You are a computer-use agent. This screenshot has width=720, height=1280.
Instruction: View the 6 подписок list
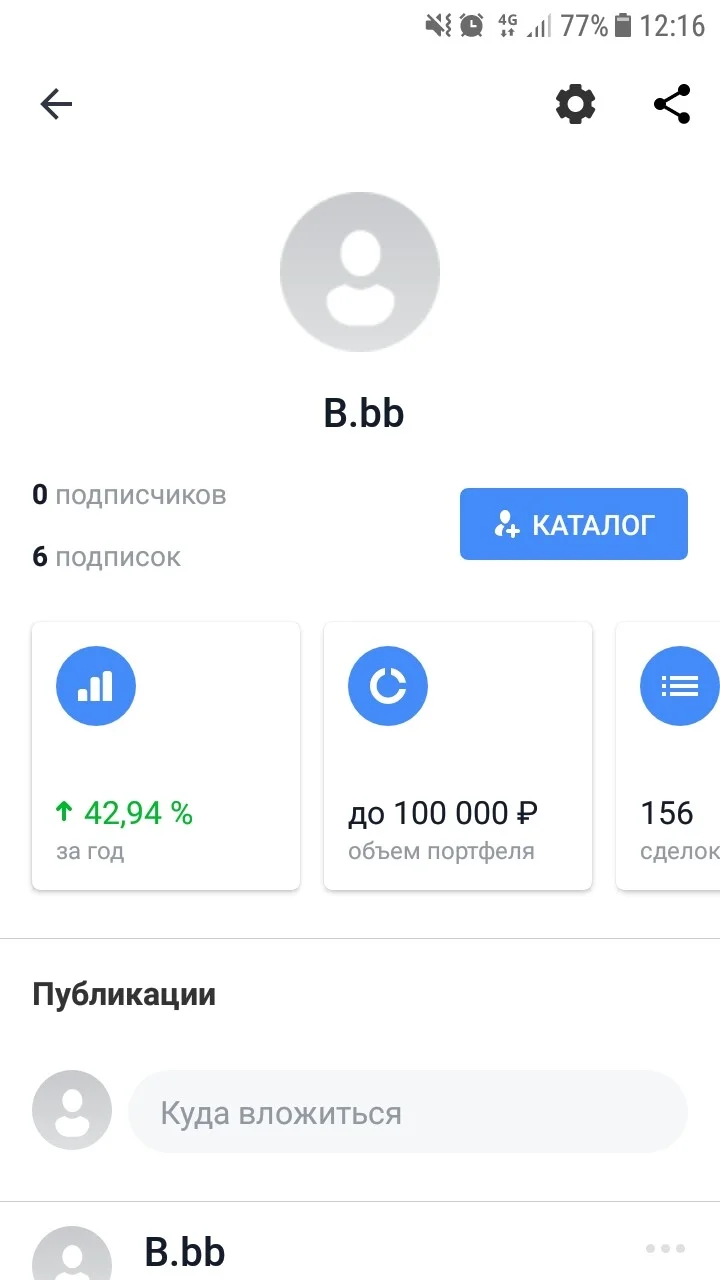106,557
